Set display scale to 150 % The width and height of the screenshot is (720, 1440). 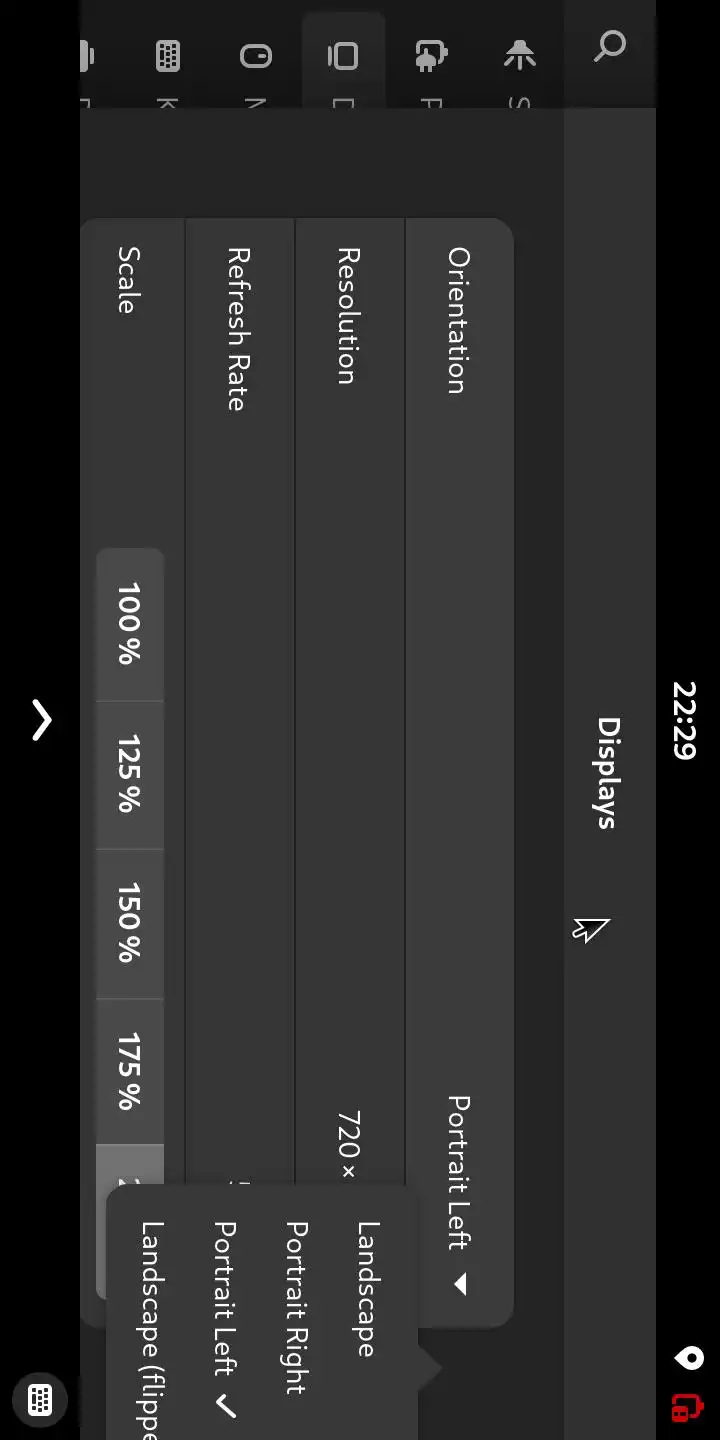point(130,923)
